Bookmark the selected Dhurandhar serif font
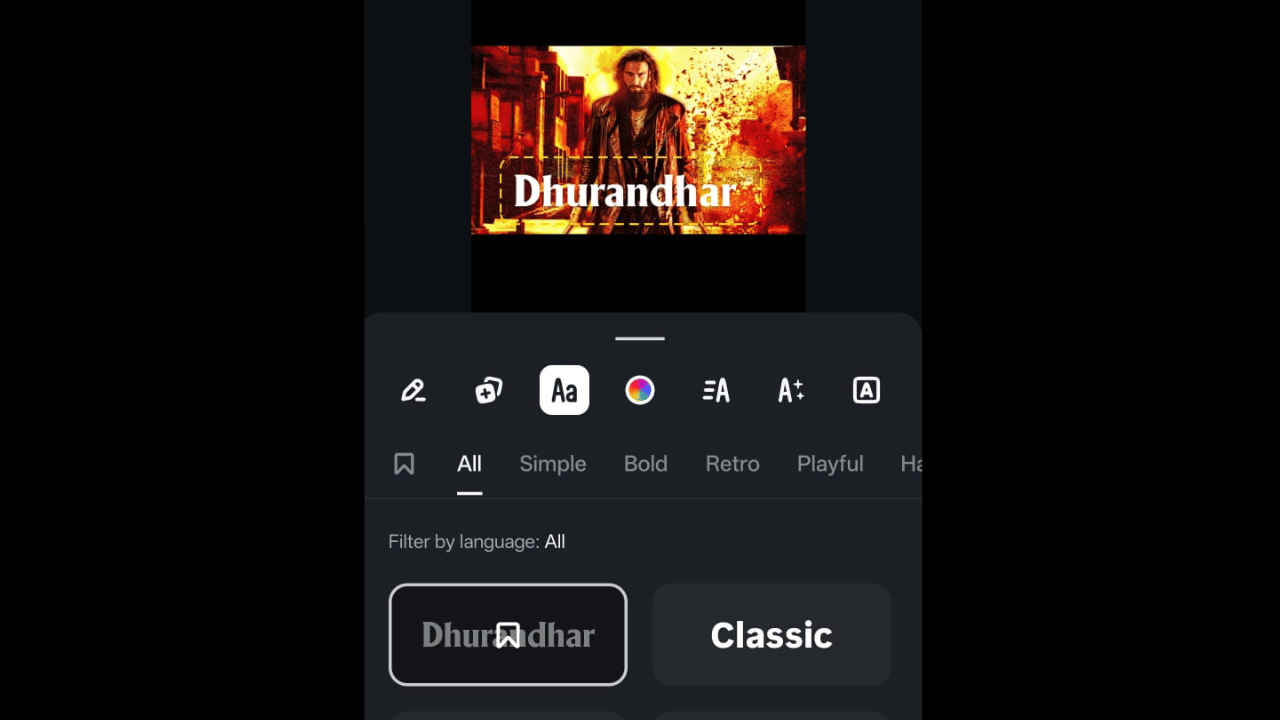Viewport: 1280px width, 720px height. [508, 635]
